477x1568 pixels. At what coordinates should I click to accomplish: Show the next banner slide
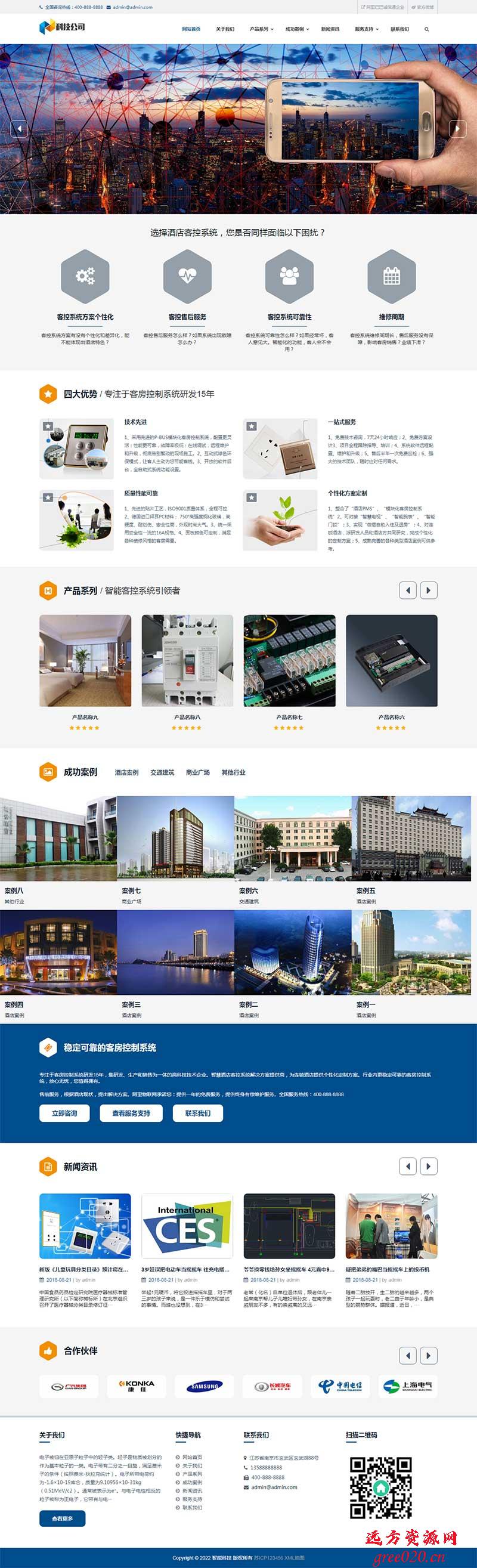point(457,128)
